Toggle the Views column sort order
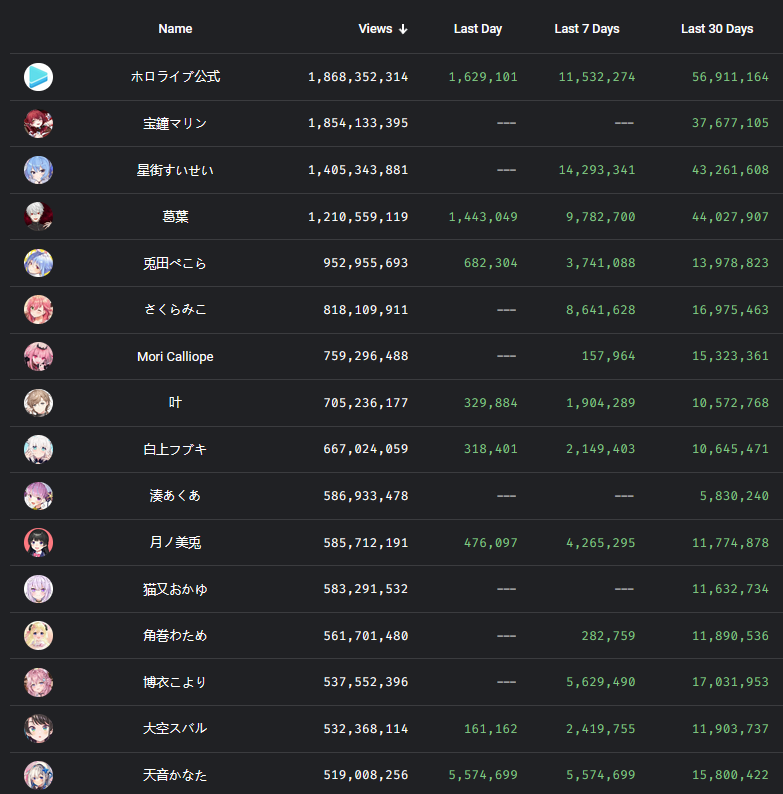The image size is (783, 794). tap(382, 29)
